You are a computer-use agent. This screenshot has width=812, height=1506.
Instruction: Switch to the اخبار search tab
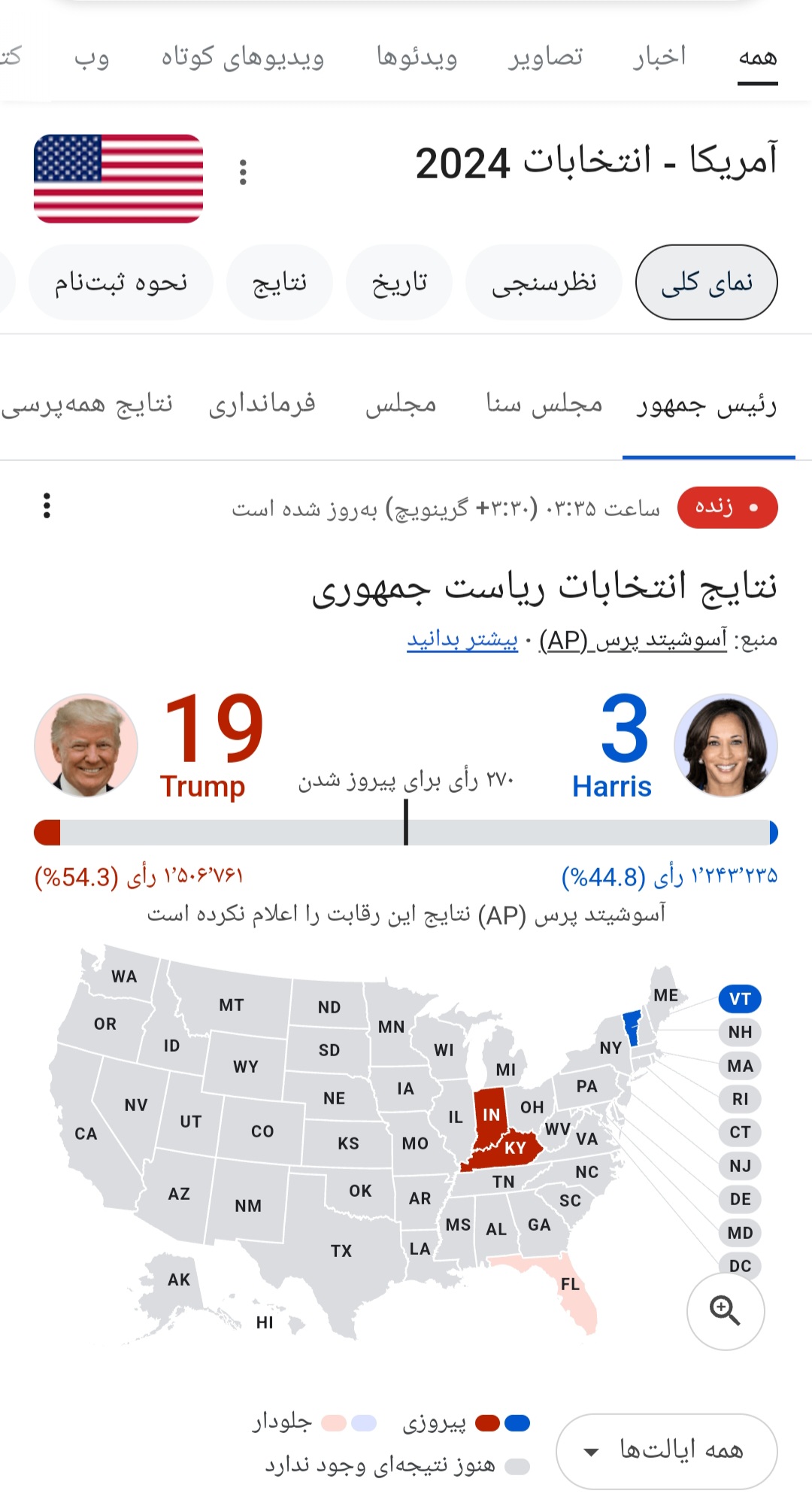[659, 57]
